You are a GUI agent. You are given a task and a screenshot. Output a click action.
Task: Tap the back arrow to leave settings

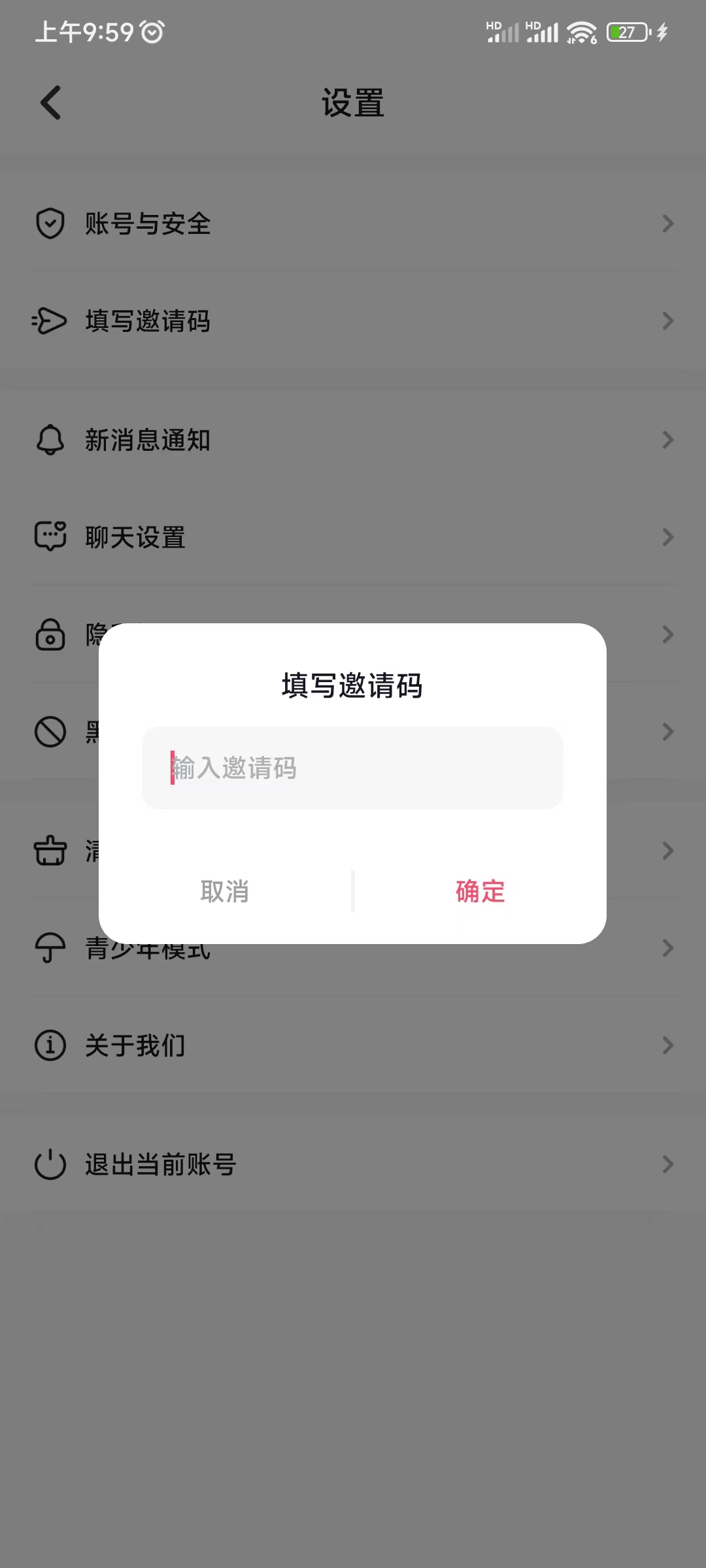[50, 103]
